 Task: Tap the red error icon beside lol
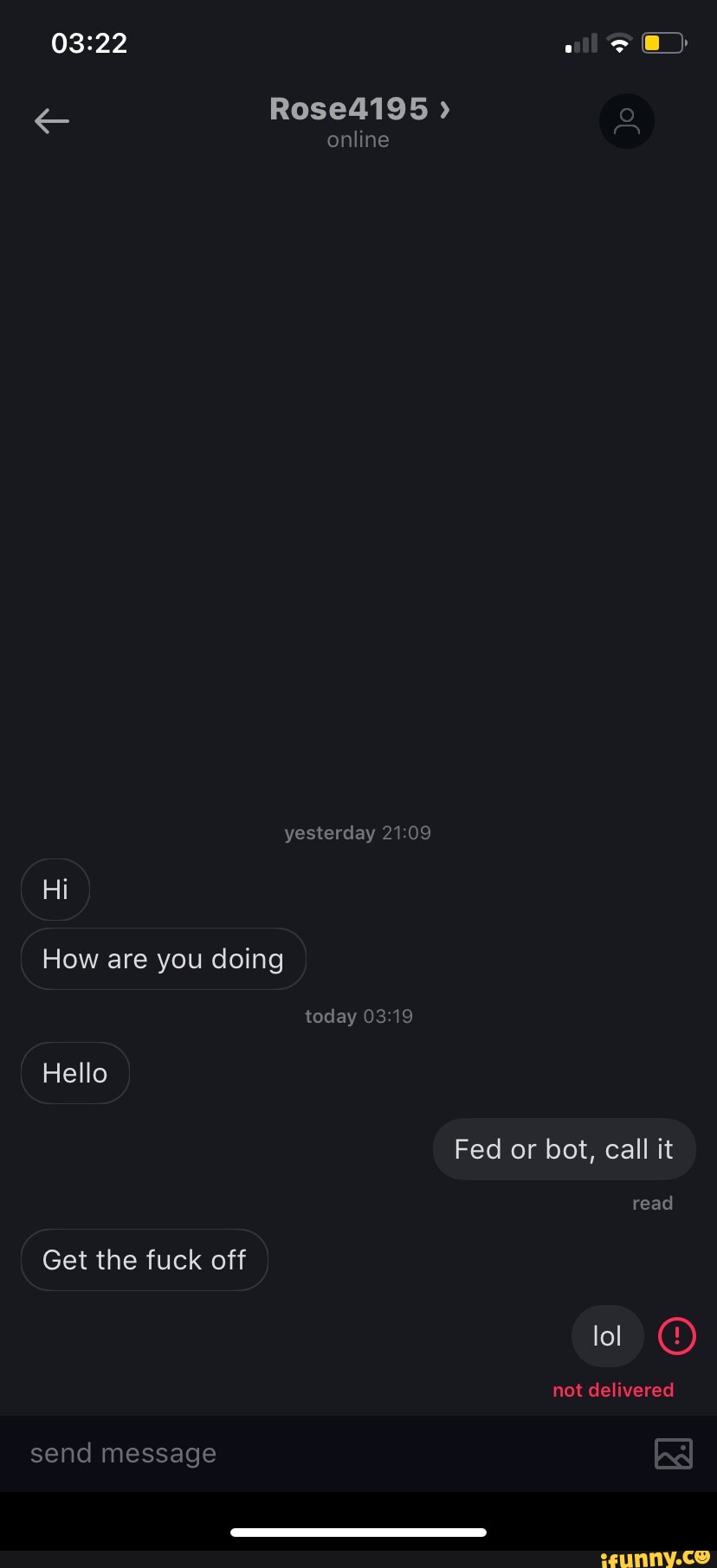point(676,1335)
